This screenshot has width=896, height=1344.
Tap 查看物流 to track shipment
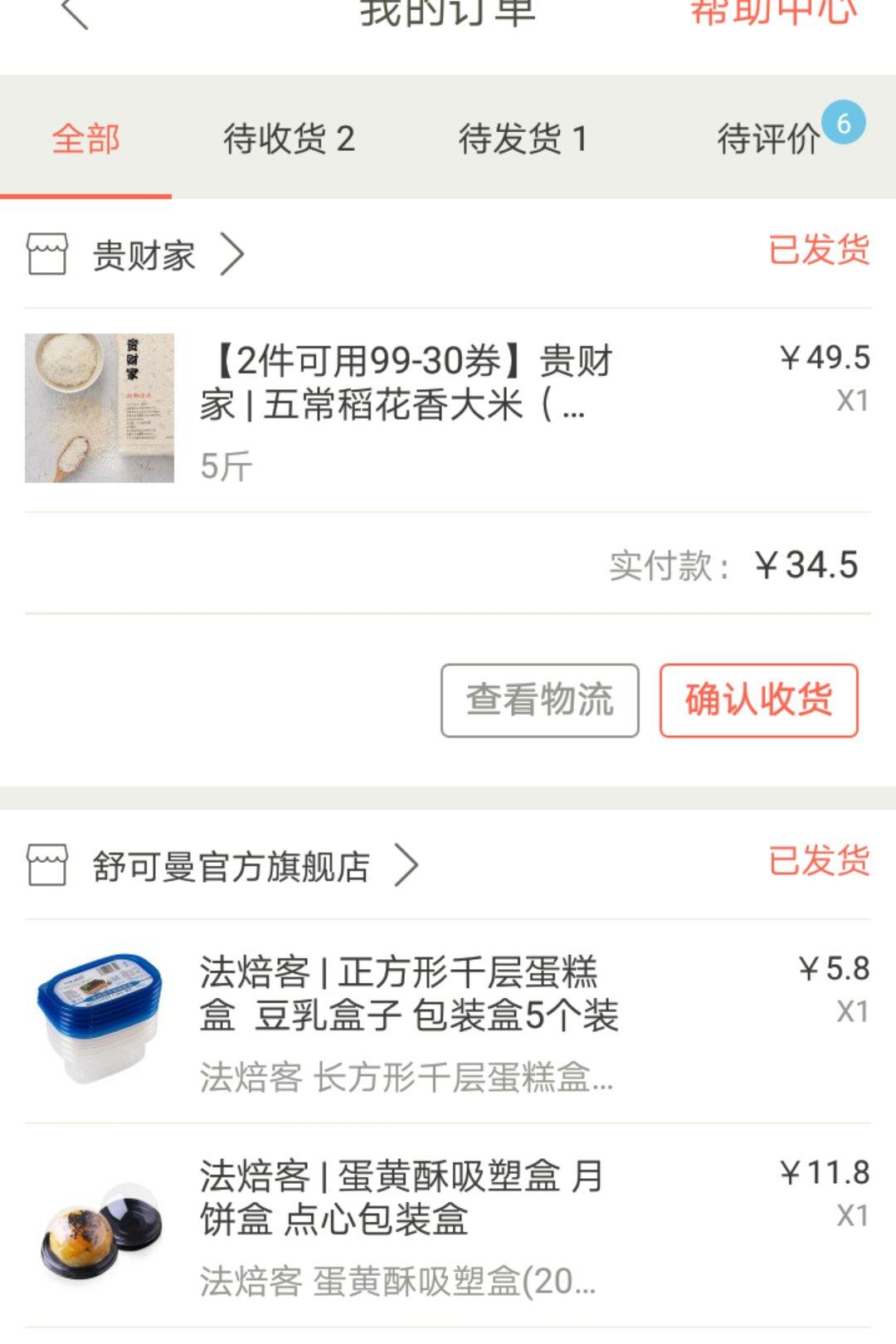(540, 700)
